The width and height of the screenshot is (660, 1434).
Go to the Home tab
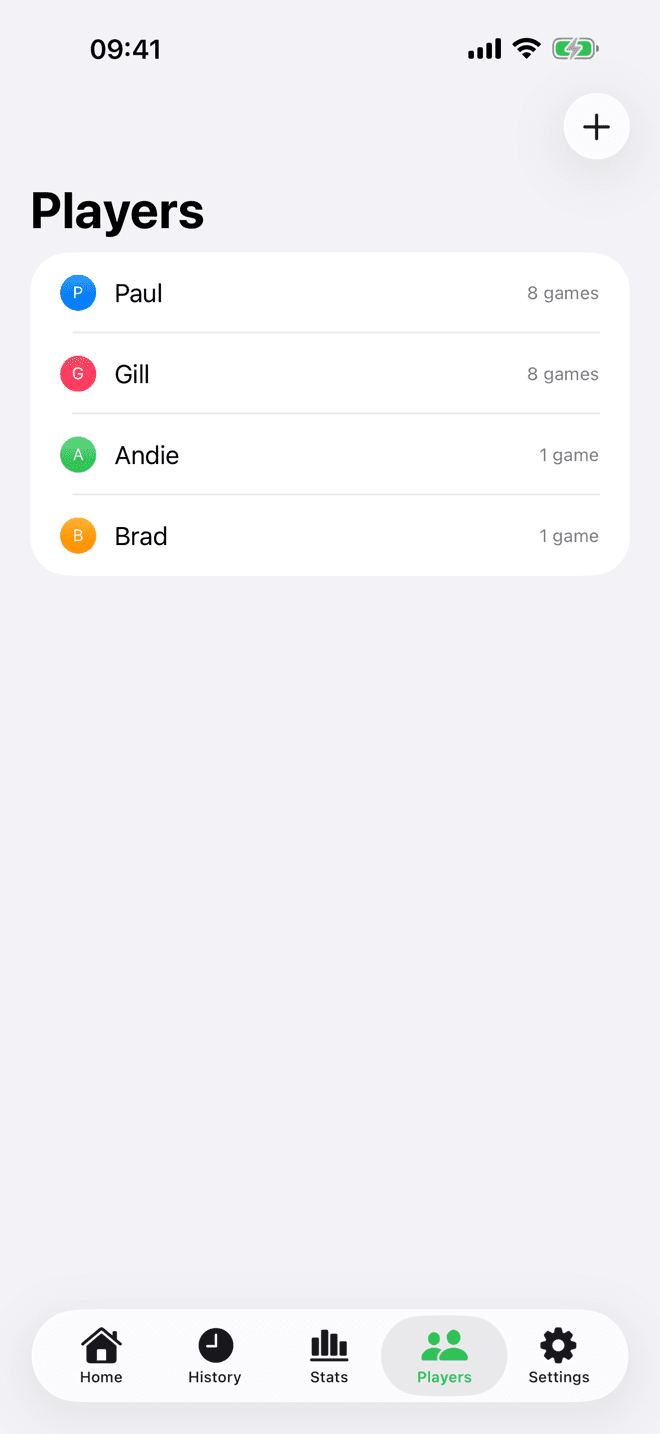click(101, 1356)
